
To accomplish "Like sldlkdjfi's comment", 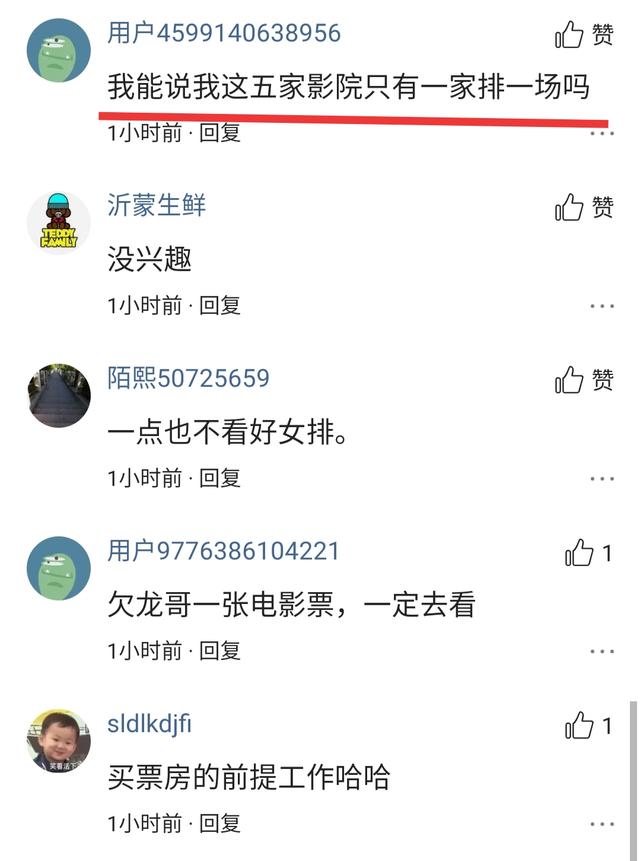I will coord(580,726).
